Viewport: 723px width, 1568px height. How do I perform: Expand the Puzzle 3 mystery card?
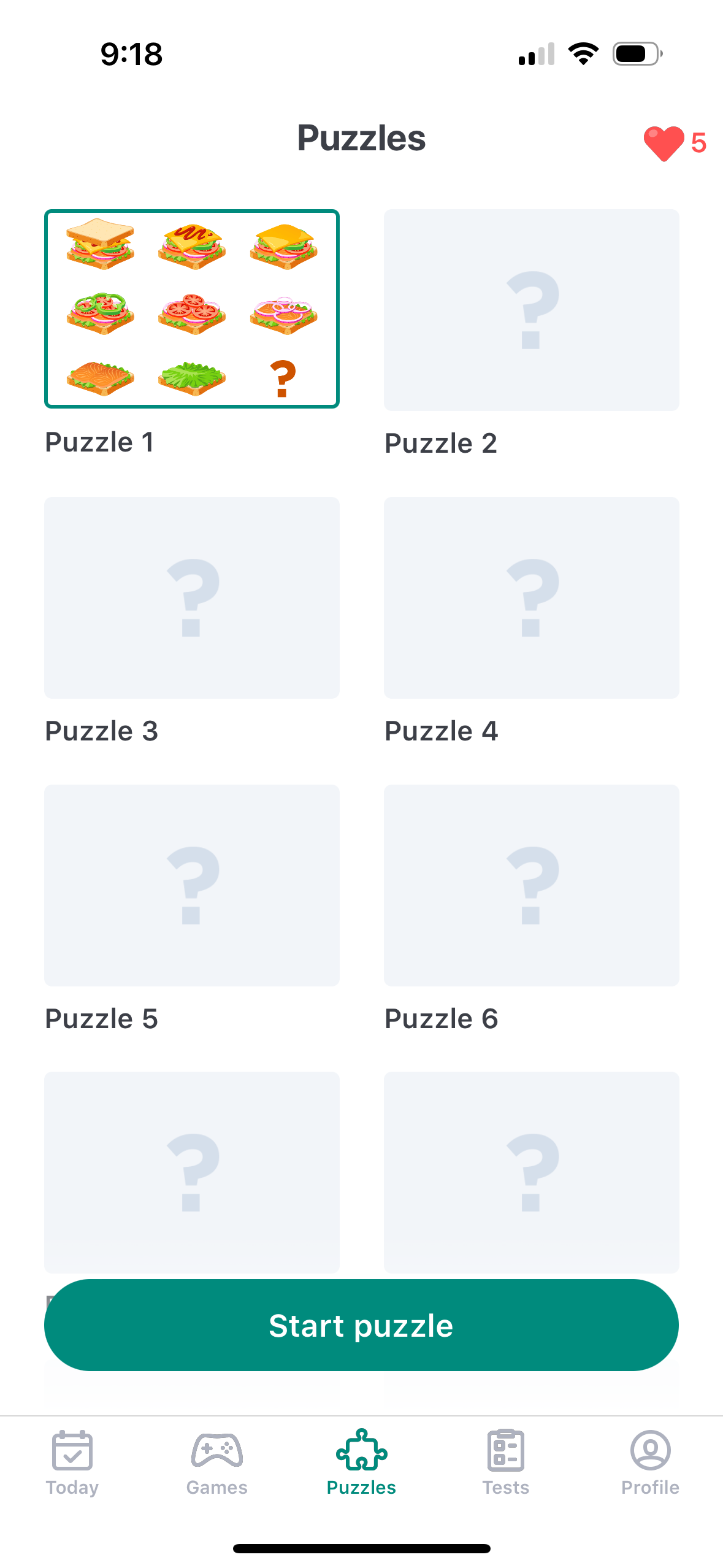[191, 598]
